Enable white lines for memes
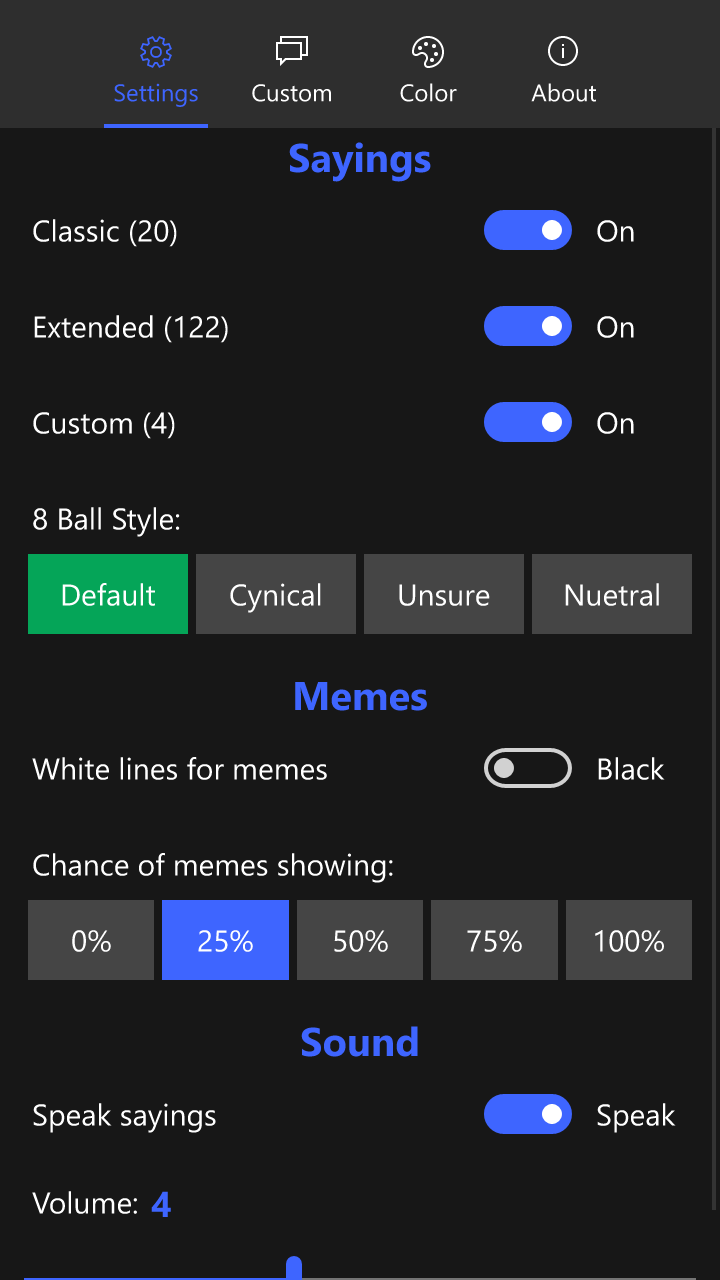Screen dimensions: 720x1280 pos(528,769)
